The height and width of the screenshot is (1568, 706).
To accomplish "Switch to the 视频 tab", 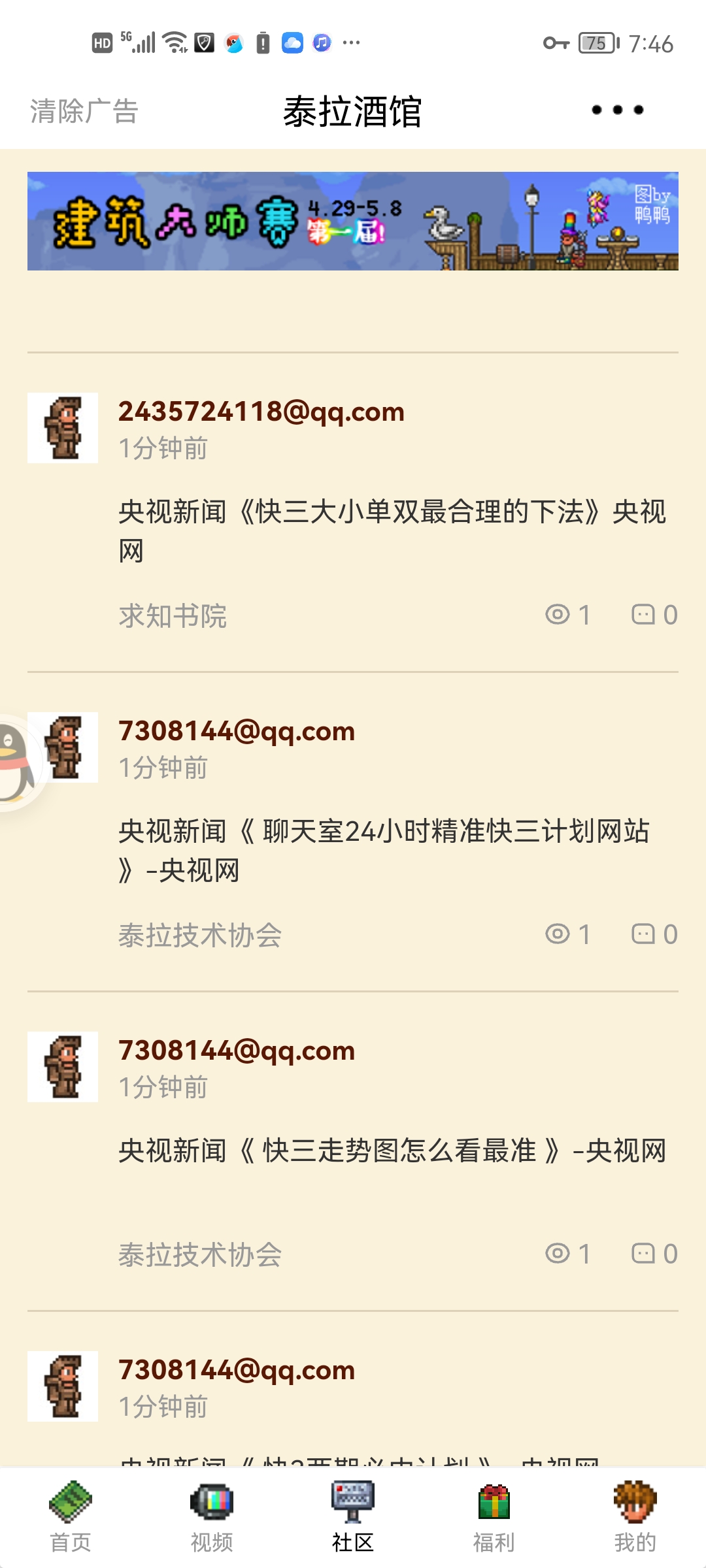I will [x=212, y=1517].
